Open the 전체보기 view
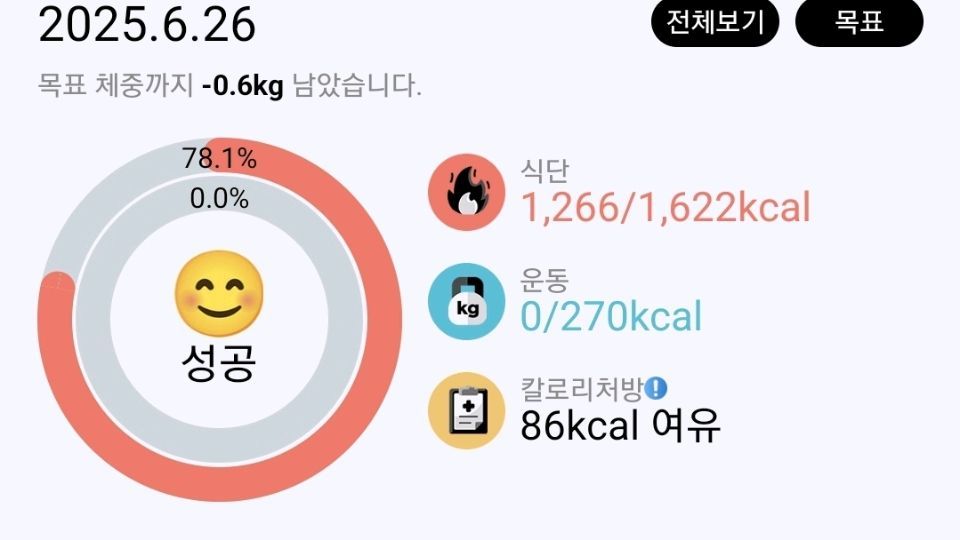The height and width of the screenshot is (540, 960). click(x=714, y=22)
